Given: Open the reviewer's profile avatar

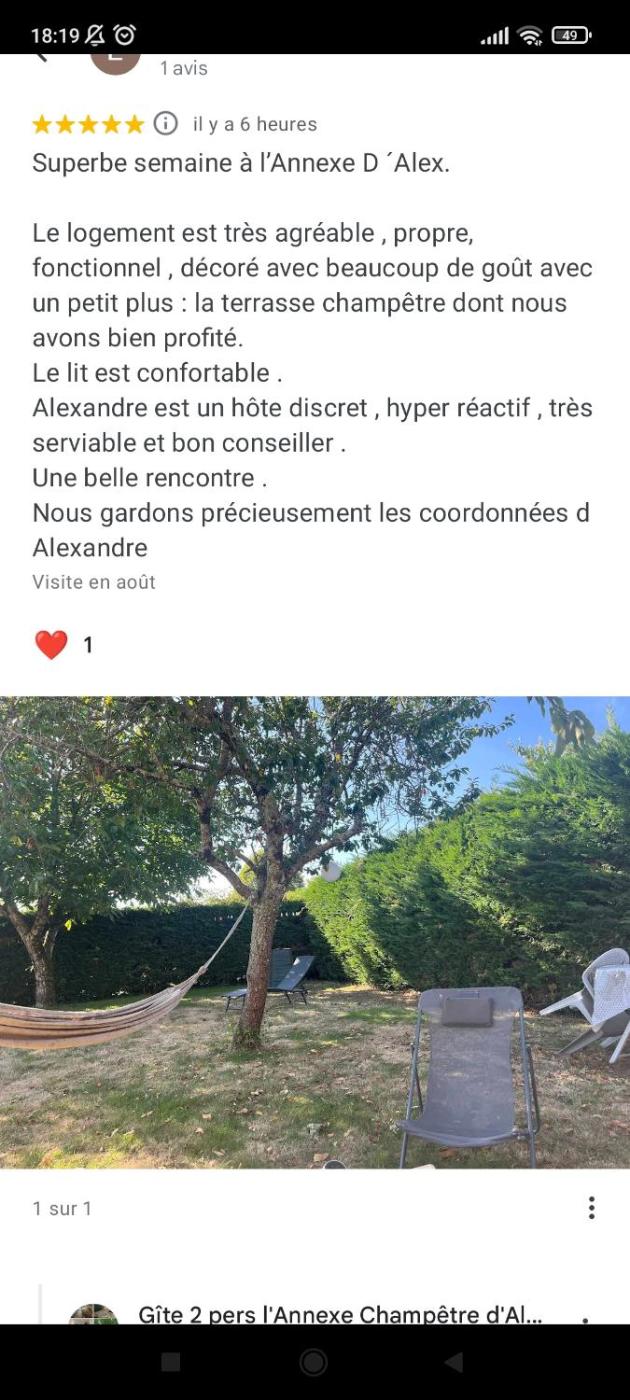Looking at the screenshot, I should (x=115, y=60).
